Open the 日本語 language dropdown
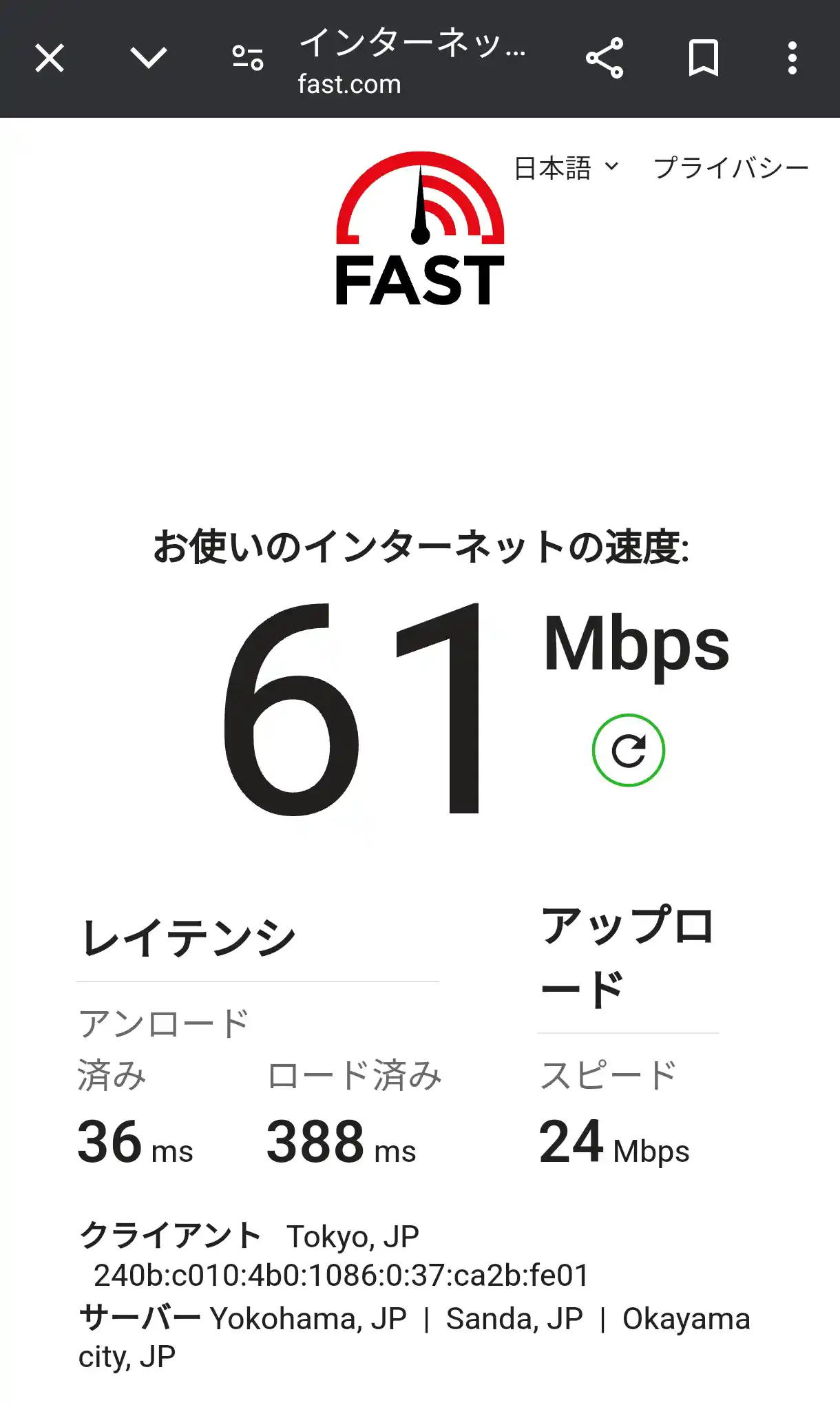Viewport: 840px width, 1405px height. point(554,167)
